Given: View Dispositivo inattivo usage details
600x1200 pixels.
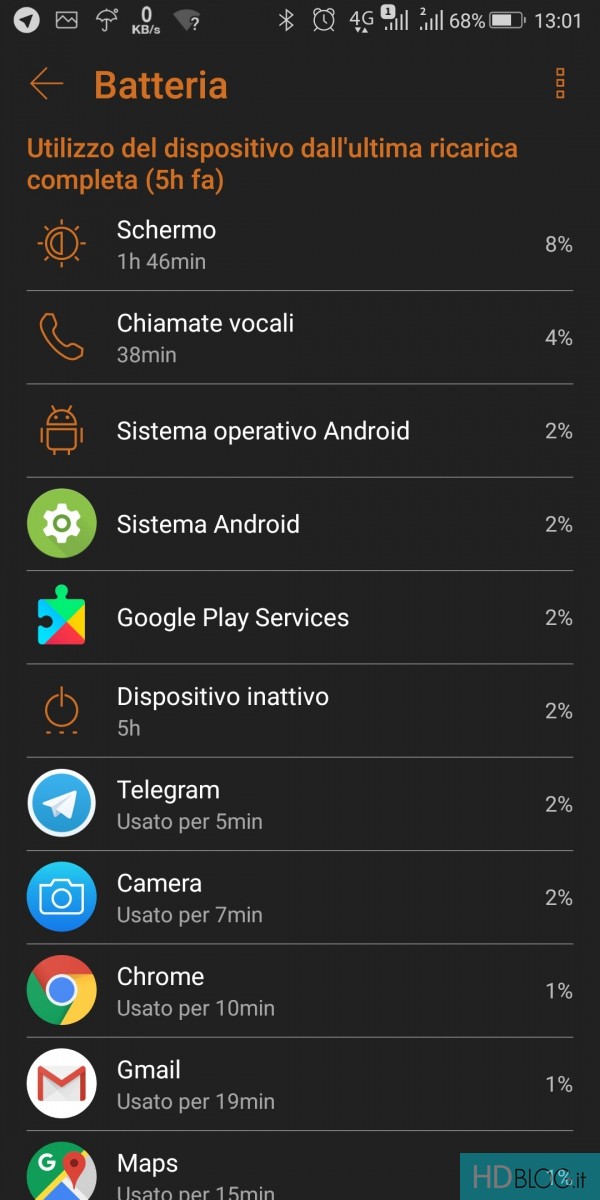Looking at the screenshot, I should pyautogui.click(x=300, y=711).
